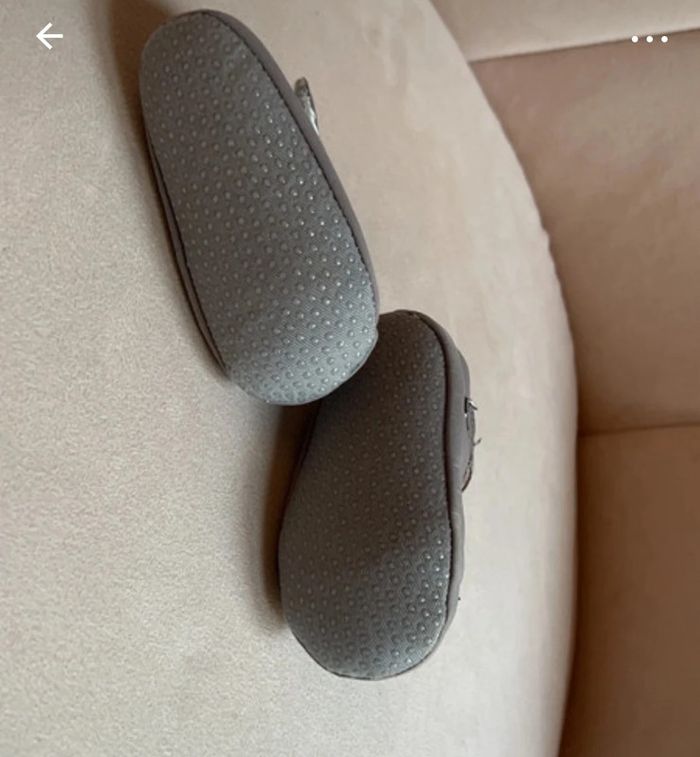The image size is (700, 757).
Task: Open the three-dot overflow menu
Action: pyautogui.click(x=649, y=39)
